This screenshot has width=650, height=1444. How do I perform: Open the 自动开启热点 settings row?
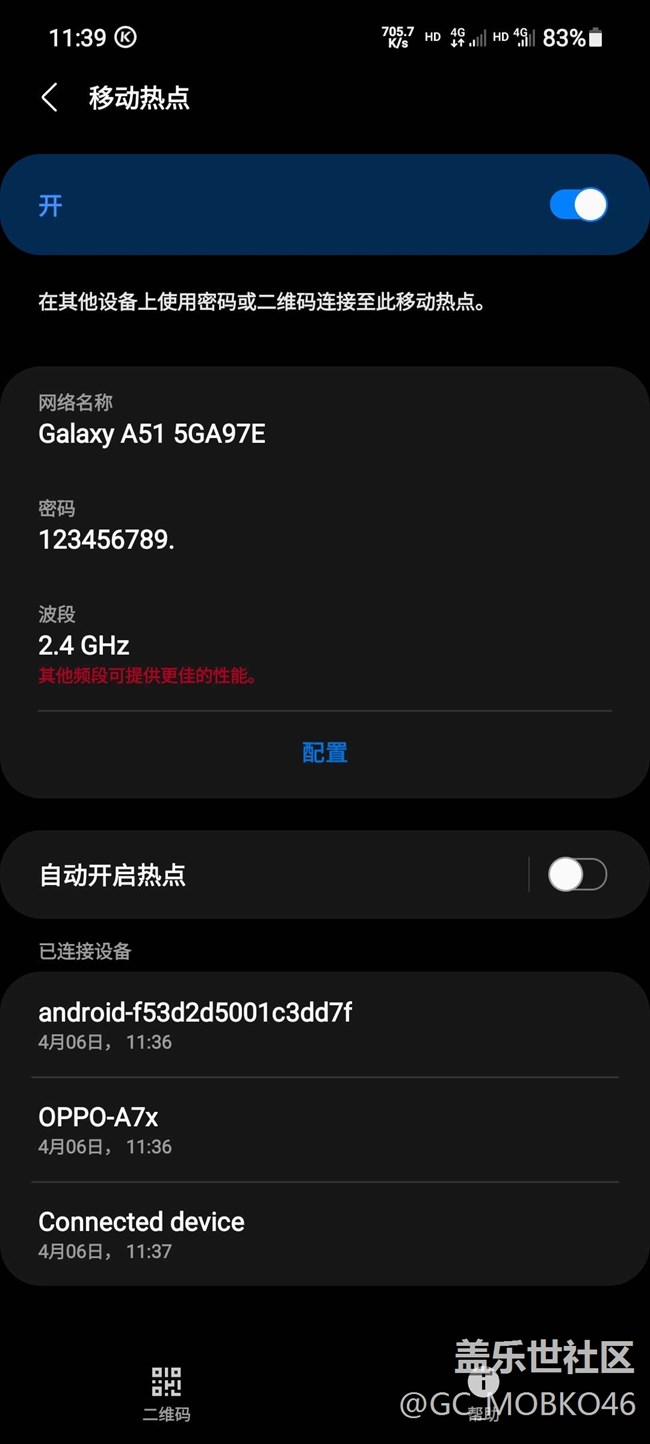pyautogui.click(x=260, y=875)
